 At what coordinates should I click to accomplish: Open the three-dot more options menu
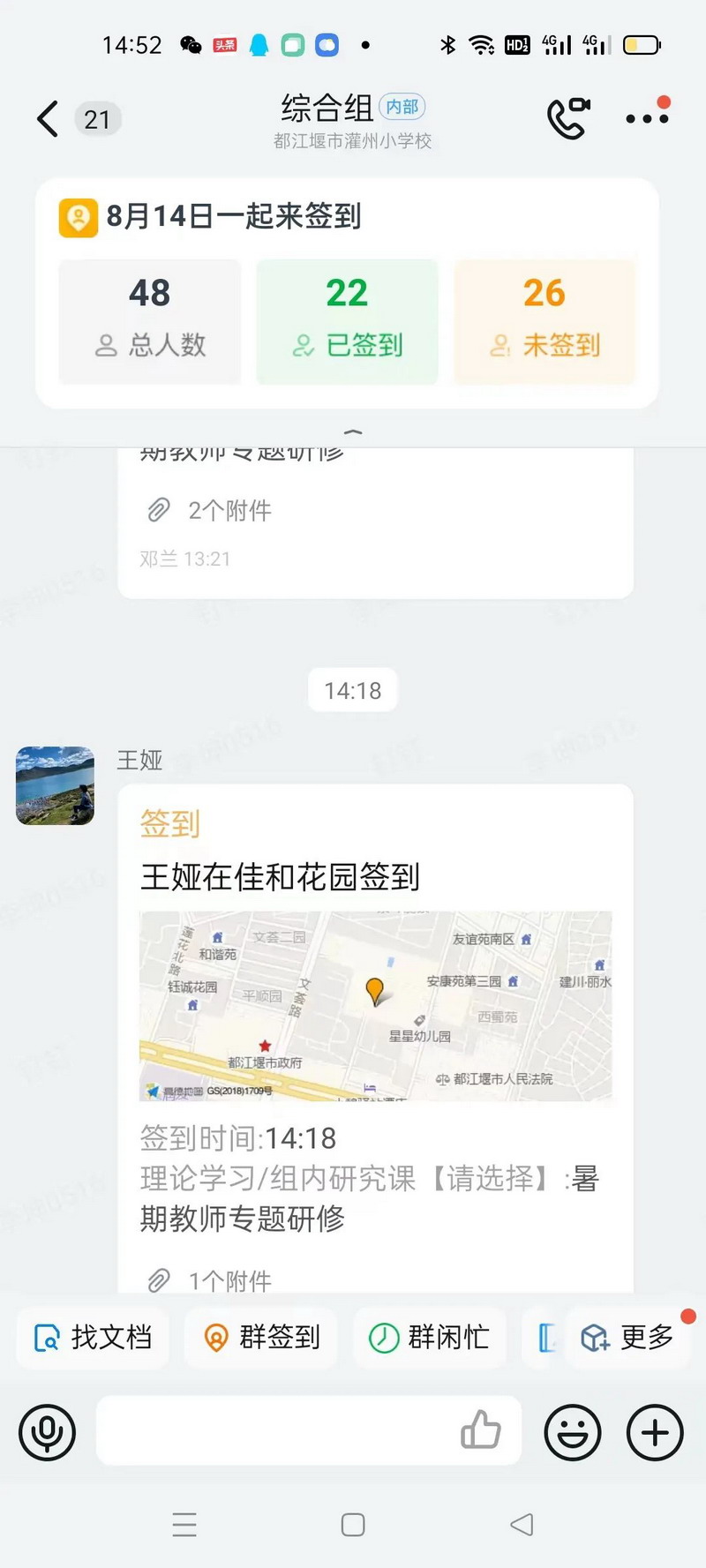point(647,119)
